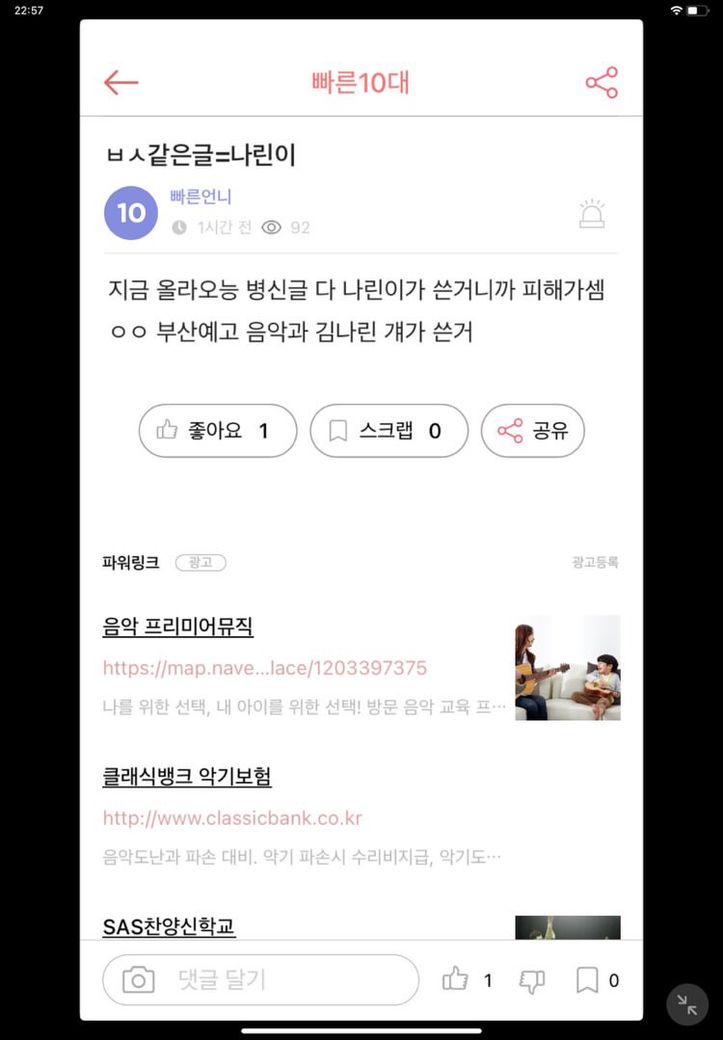This screenshot has height=1040, width=723.
Task: Open the 광고등록 ad registration link
Action: pyautogui.click(x=595, y=563)
